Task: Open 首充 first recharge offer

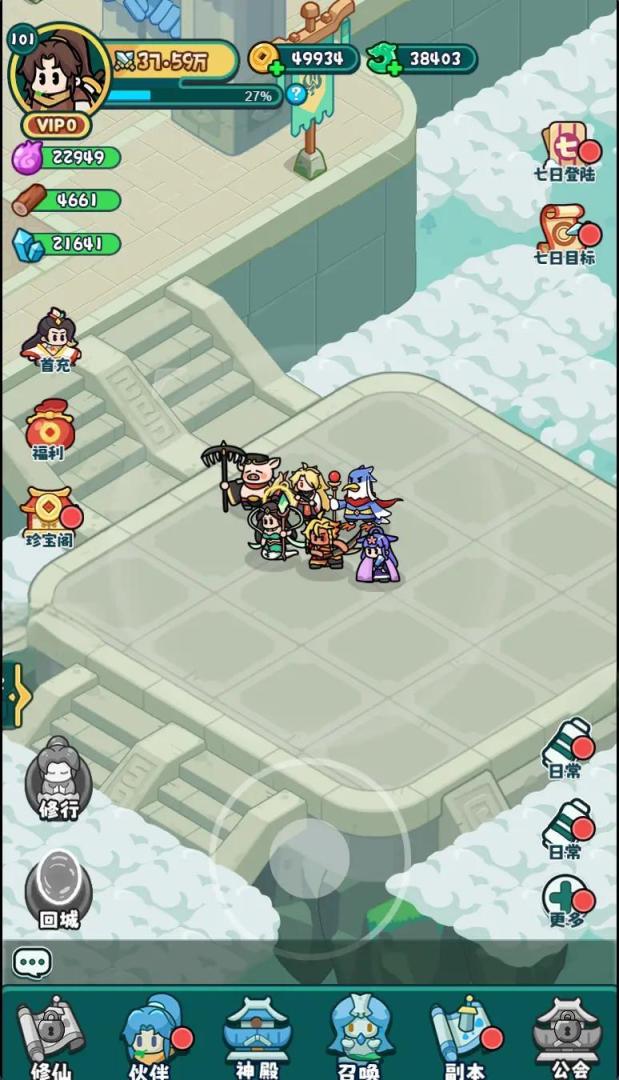Action: click(x=54, y=338)
